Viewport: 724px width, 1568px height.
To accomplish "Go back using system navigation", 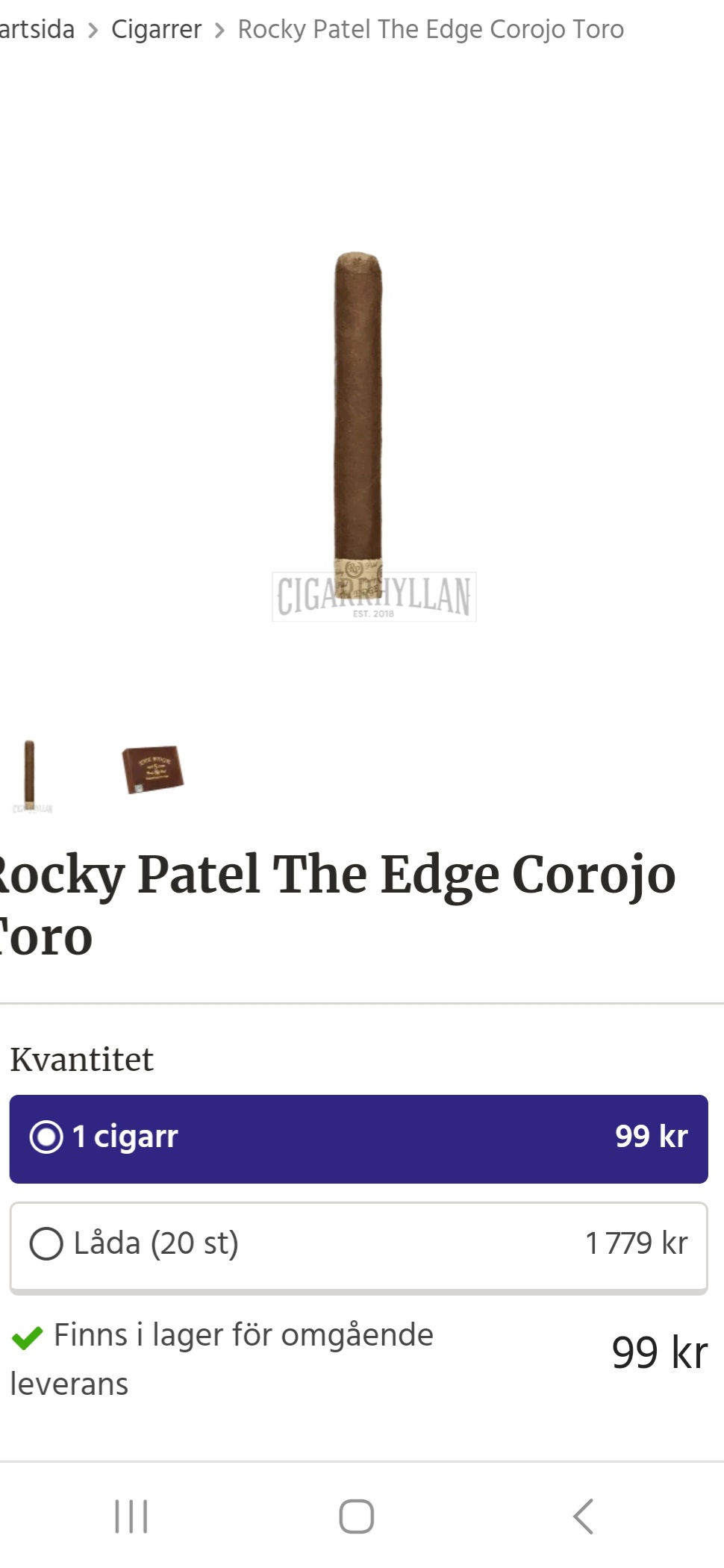I will tap(583, 1516).
